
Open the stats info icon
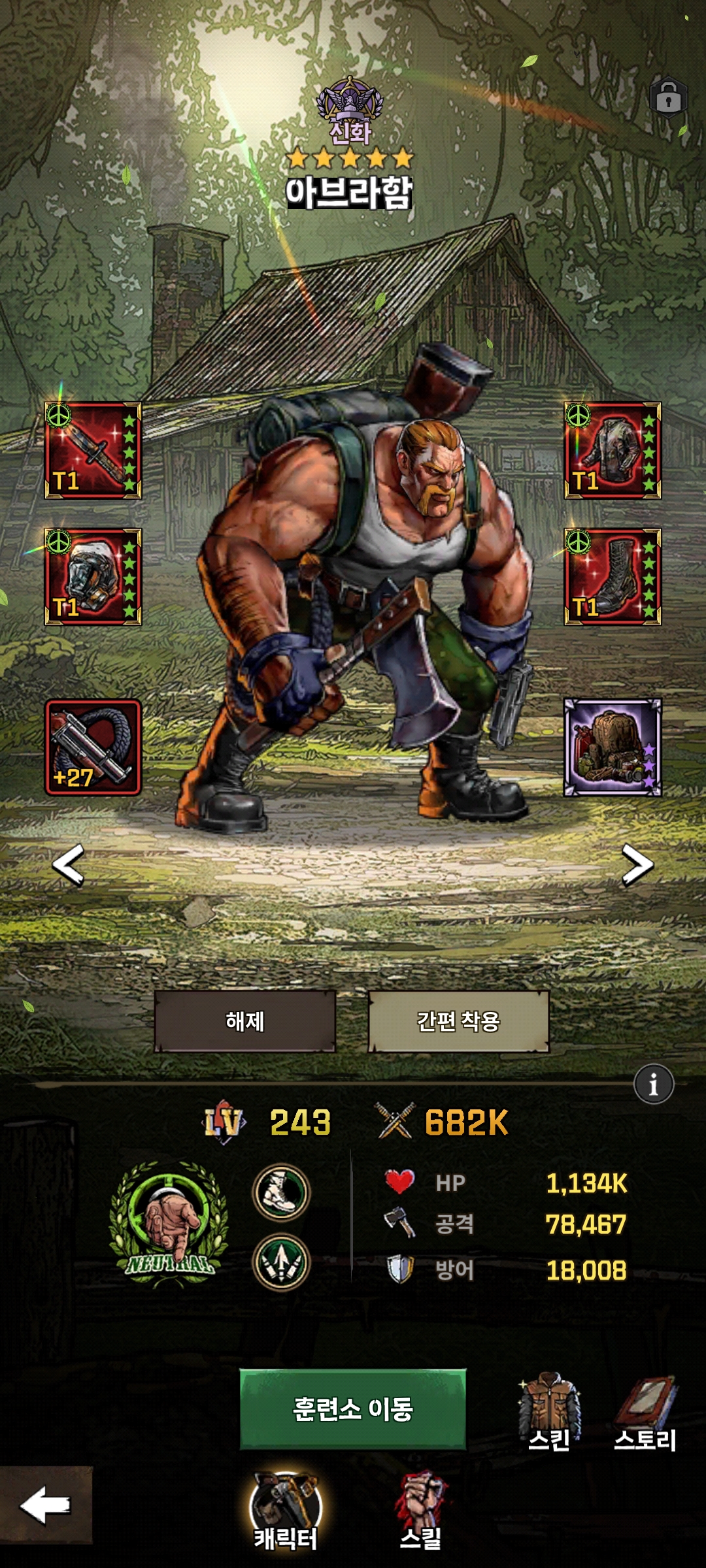coord(653,1085)
